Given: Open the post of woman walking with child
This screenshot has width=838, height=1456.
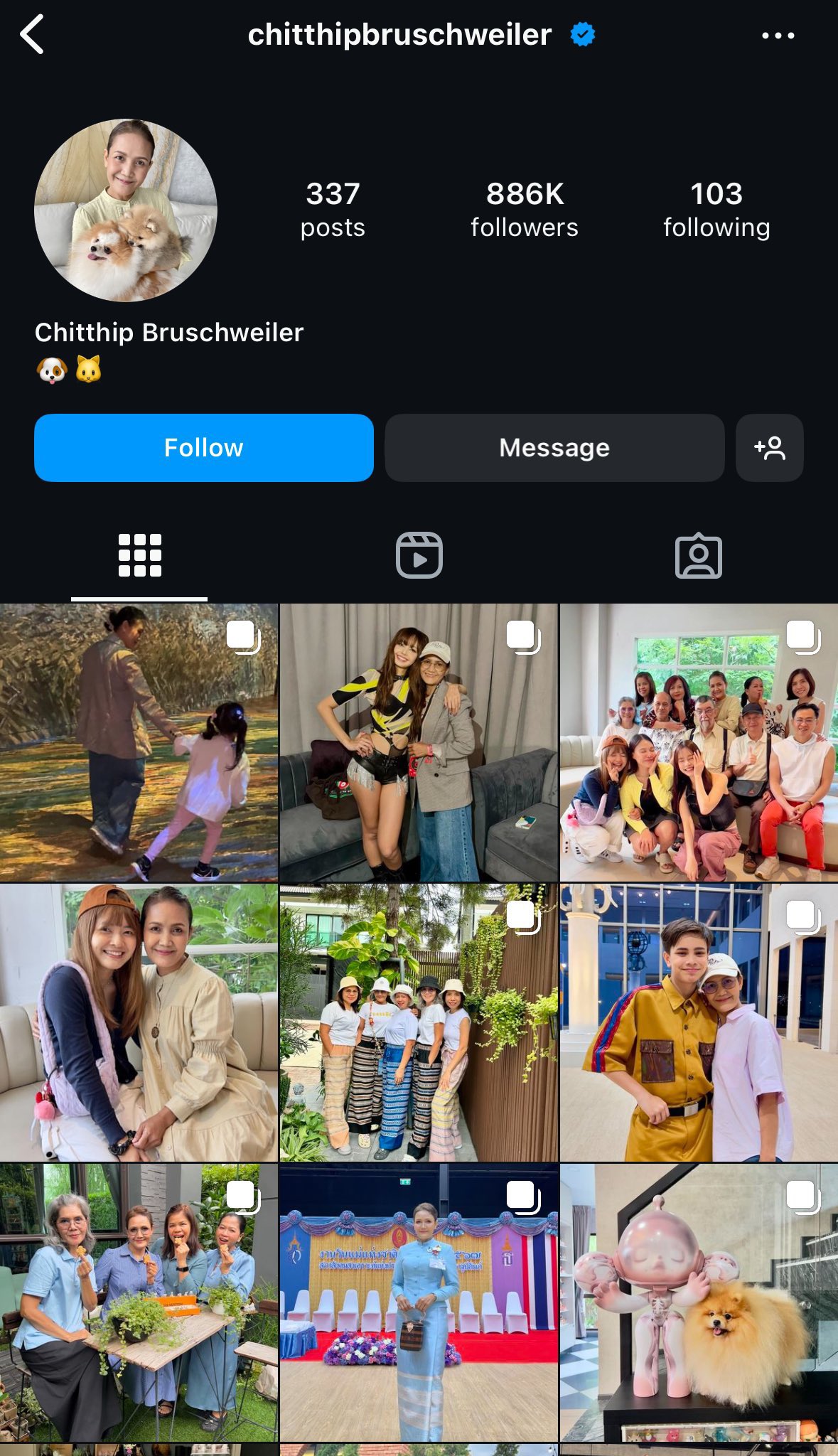Looking at the screenshot, I should (x=139, y=743).
